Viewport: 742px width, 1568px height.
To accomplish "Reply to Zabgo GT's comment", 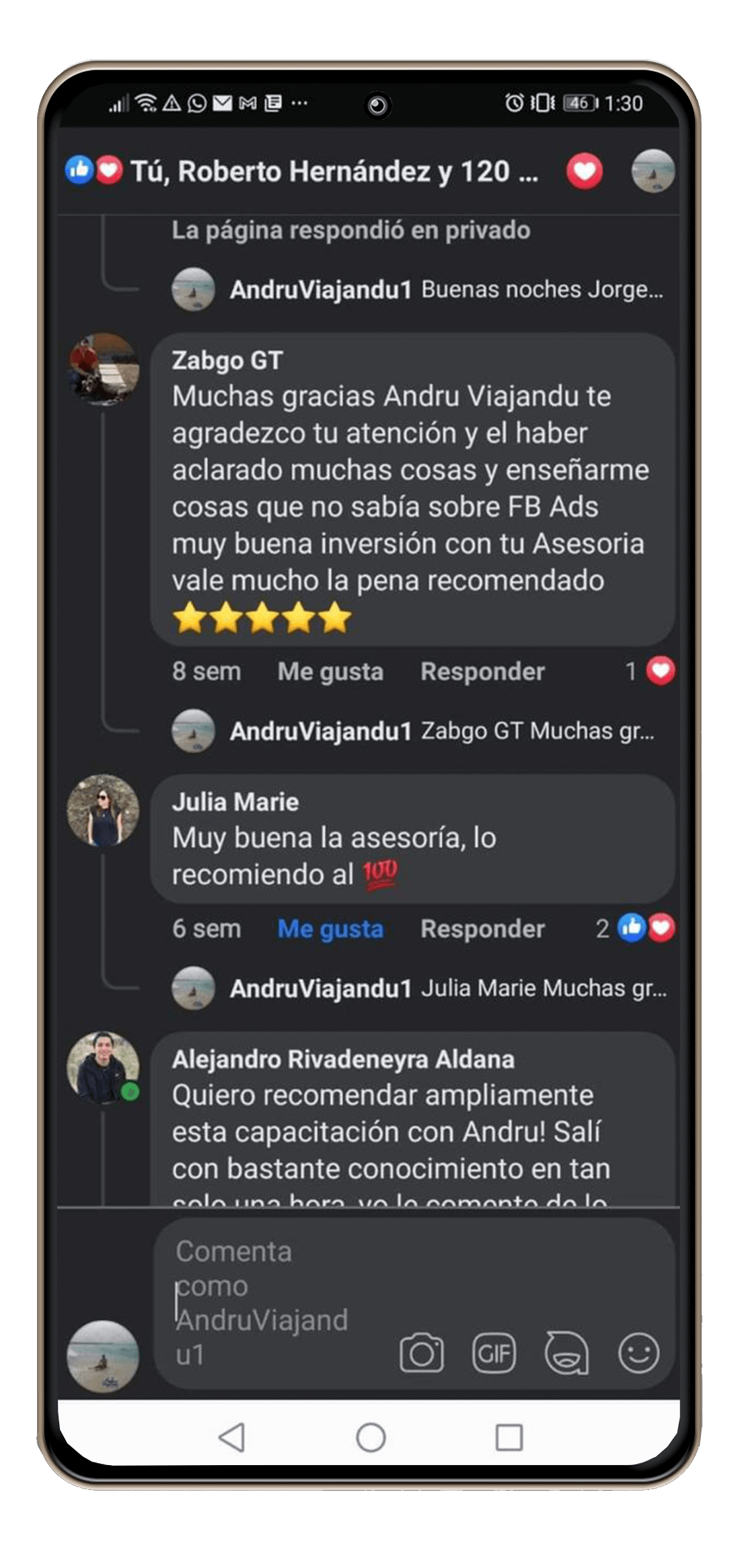I will [x=482, y=671].
